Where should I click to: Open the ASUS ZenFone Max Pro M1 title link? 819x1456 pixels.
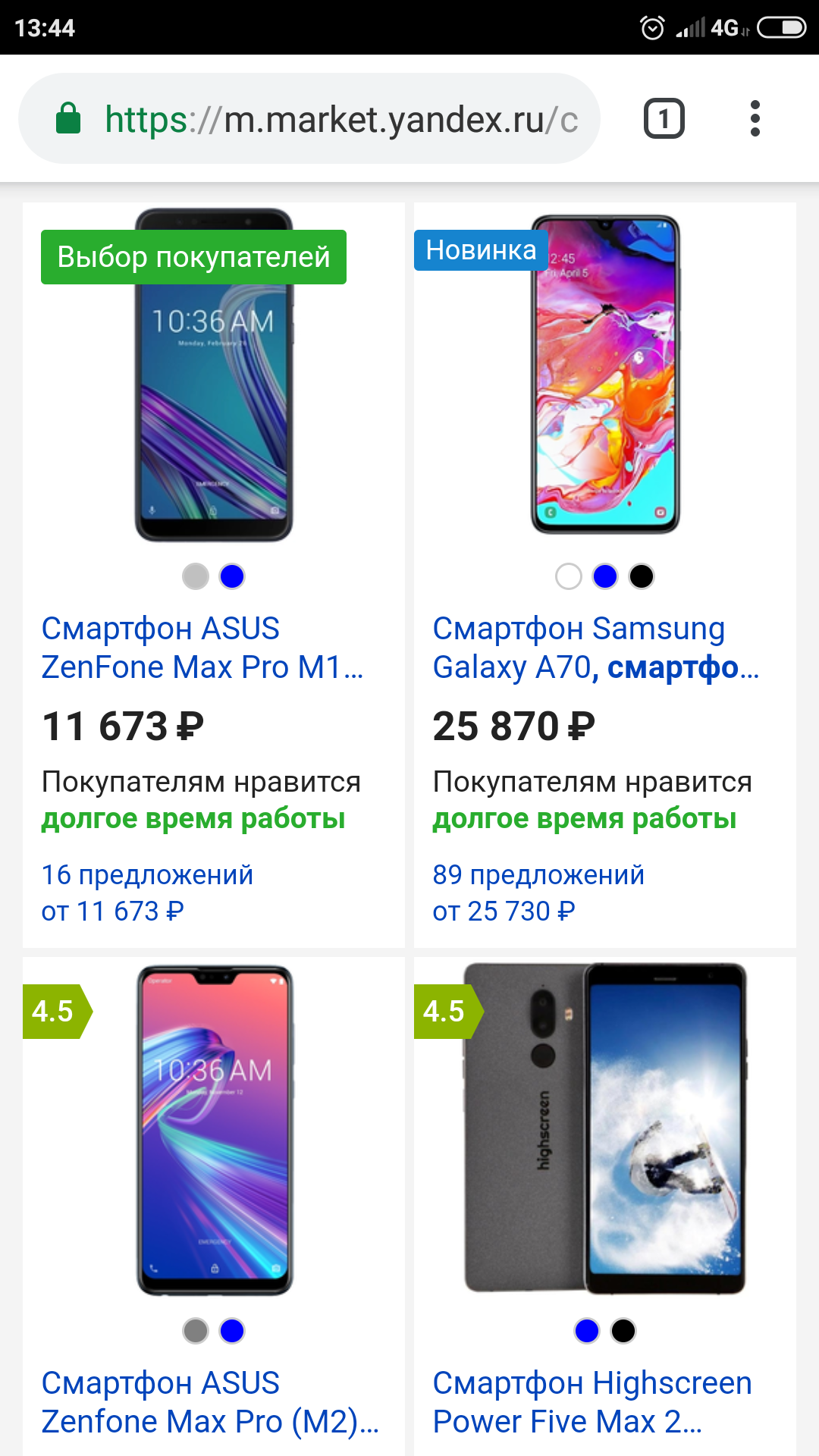click(202, 648)
